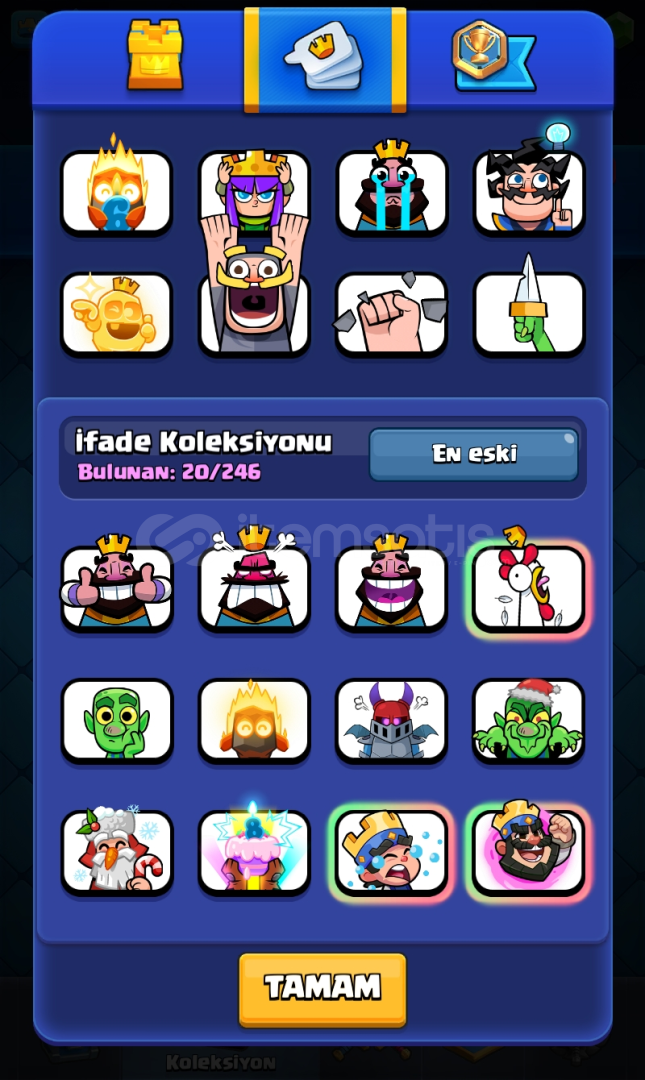Image resolution: width=645 pixels, height=1080 pixels.
Task: Tap the TAMAM confirm button
Action: (322, 988)
